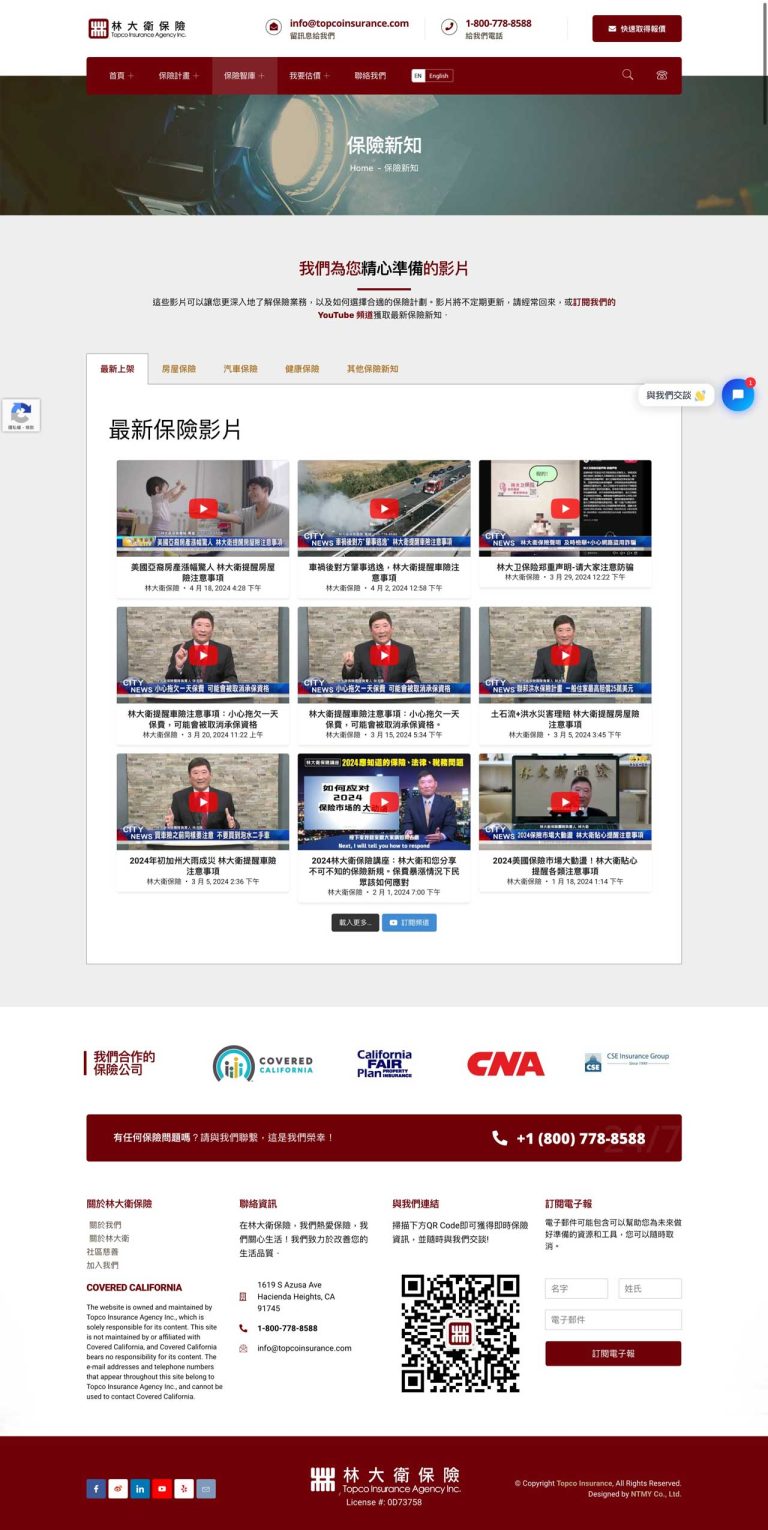Tap 快速取得報價 button
This screenshot has height=1530, width=768.
pyautogui.click(x=636, y=29)
